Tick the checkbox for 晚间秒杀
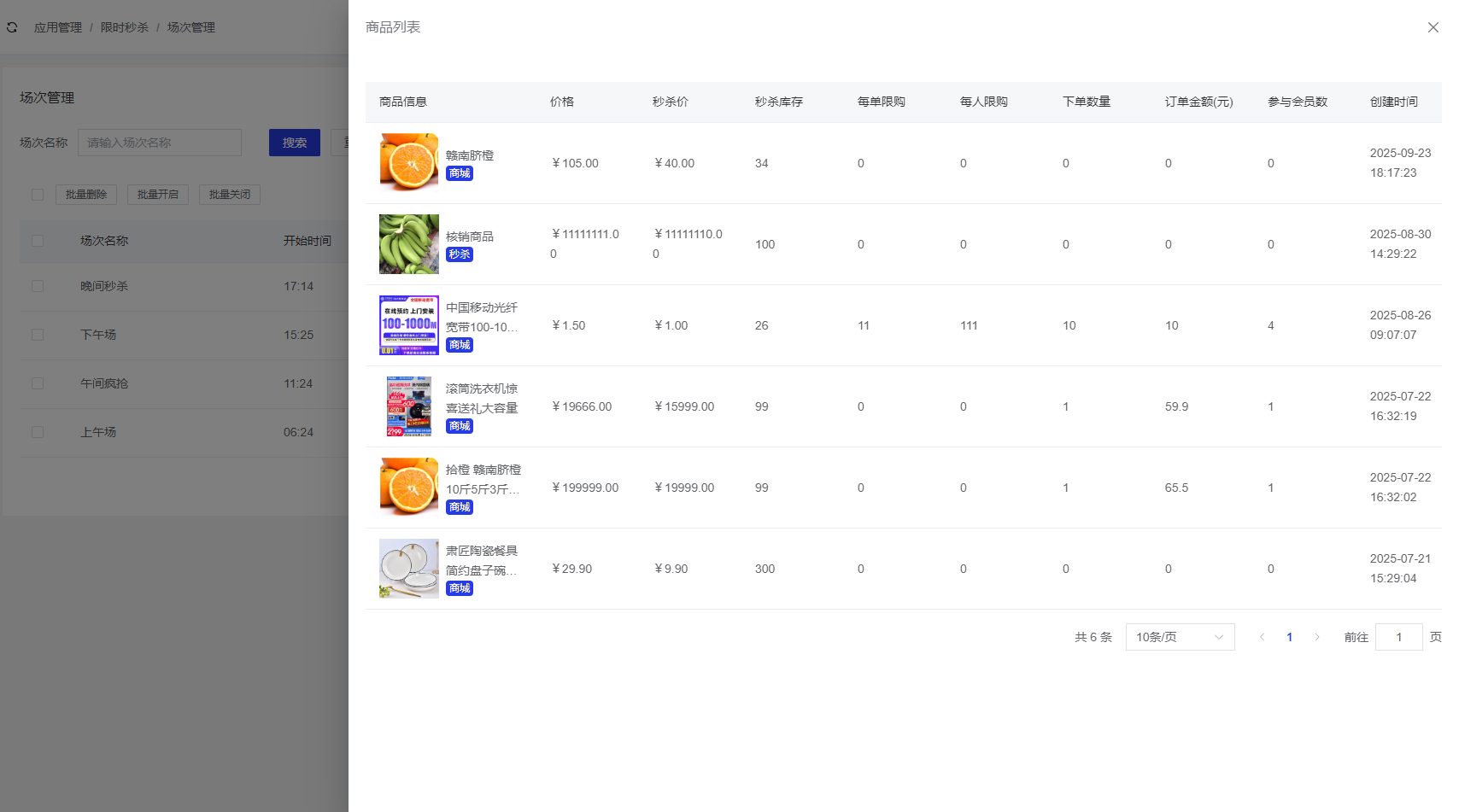 pyautogui.click(x=38, y=286)
